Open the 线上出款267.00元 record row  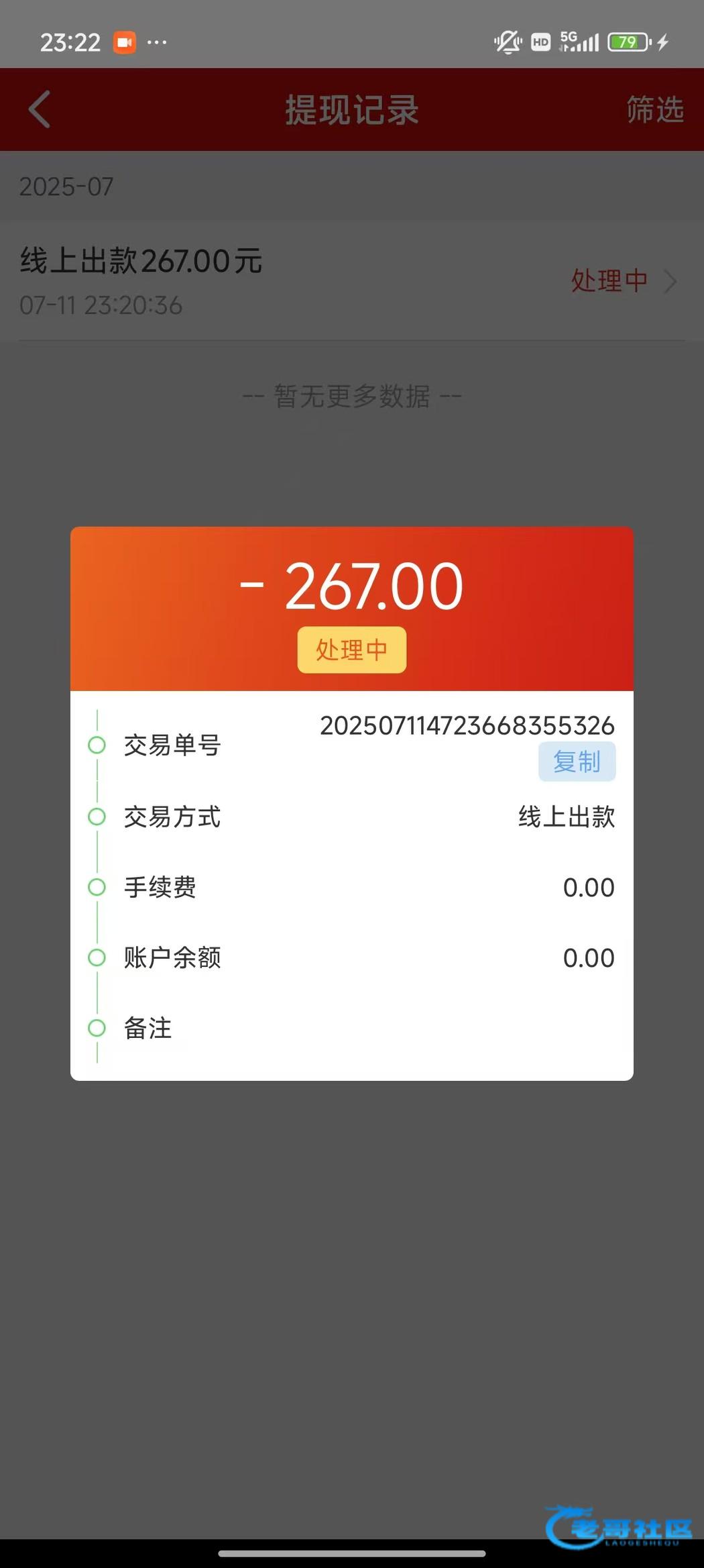pyautogui.click(x=351, y=281)
